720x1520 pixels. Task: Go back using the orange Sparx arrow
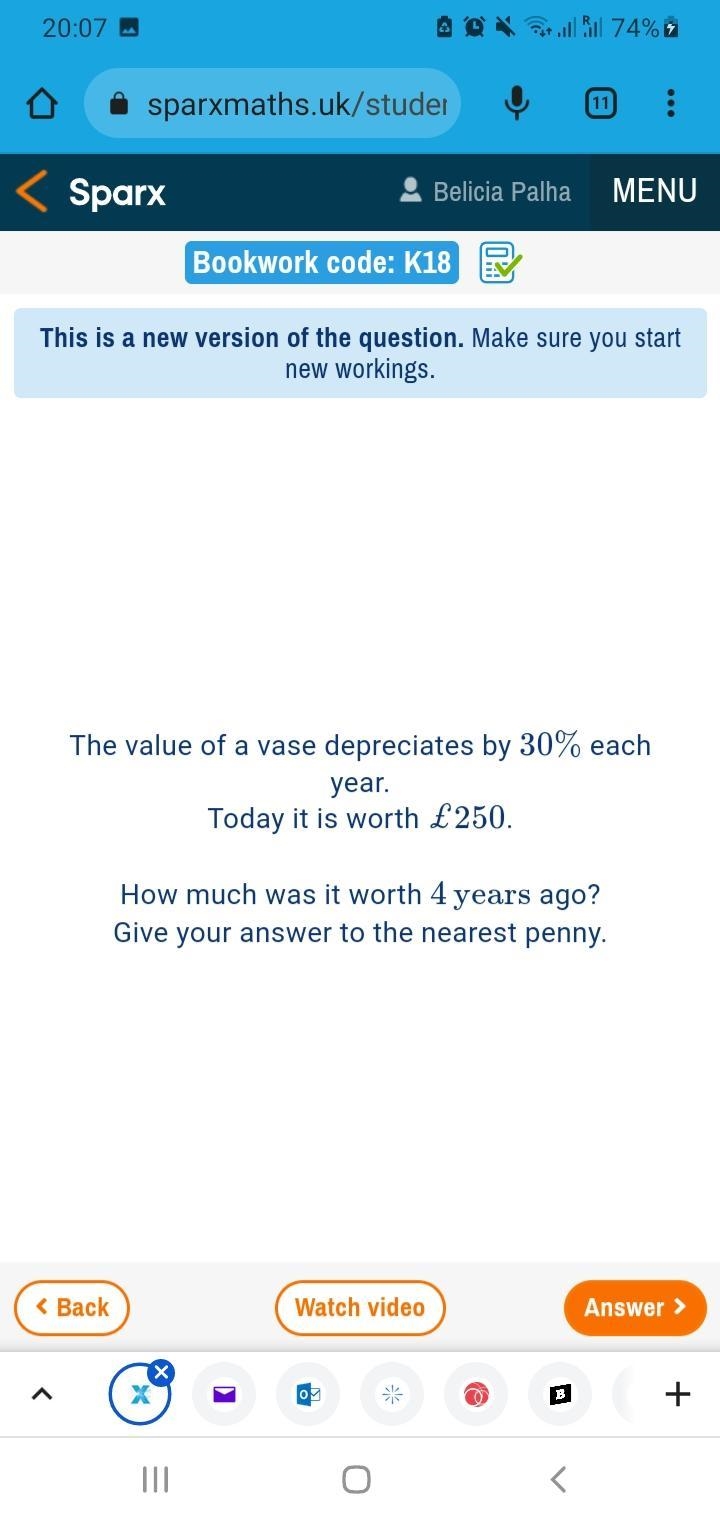point(32,191)
